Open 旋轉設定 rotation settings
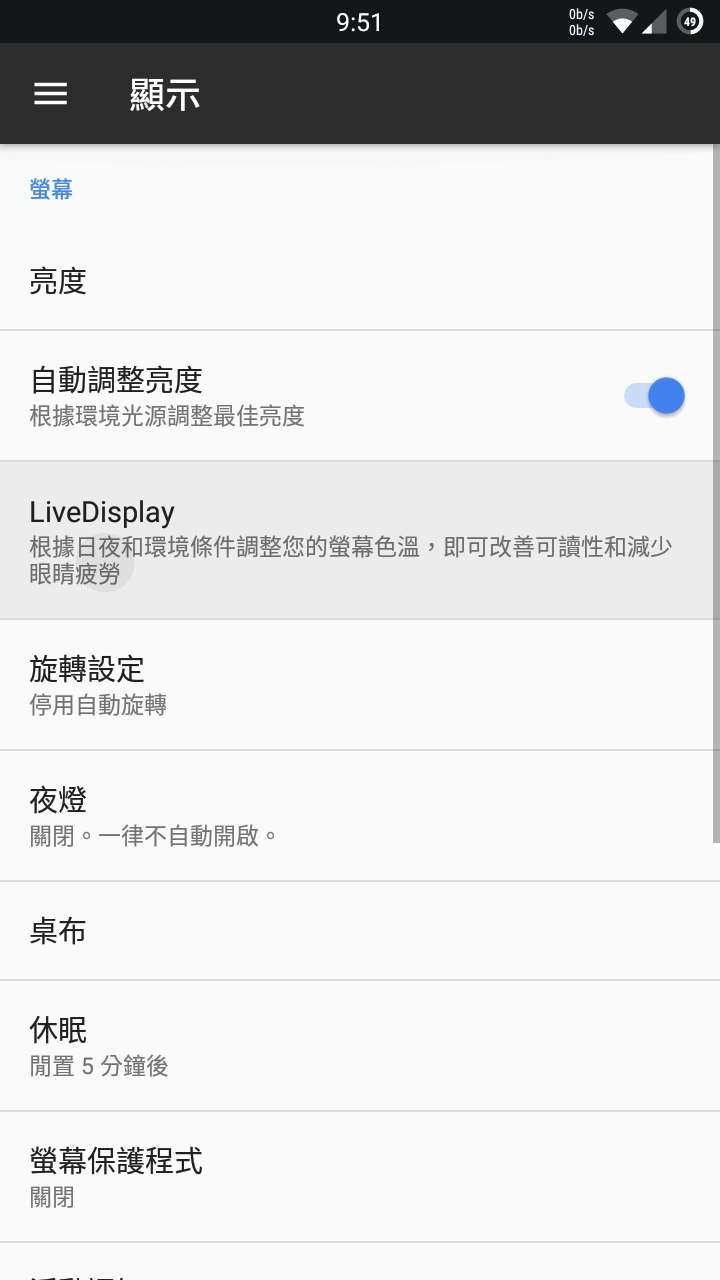This screenshot has height=1280, width=720. pyautogui.click(x=360, y=685)
